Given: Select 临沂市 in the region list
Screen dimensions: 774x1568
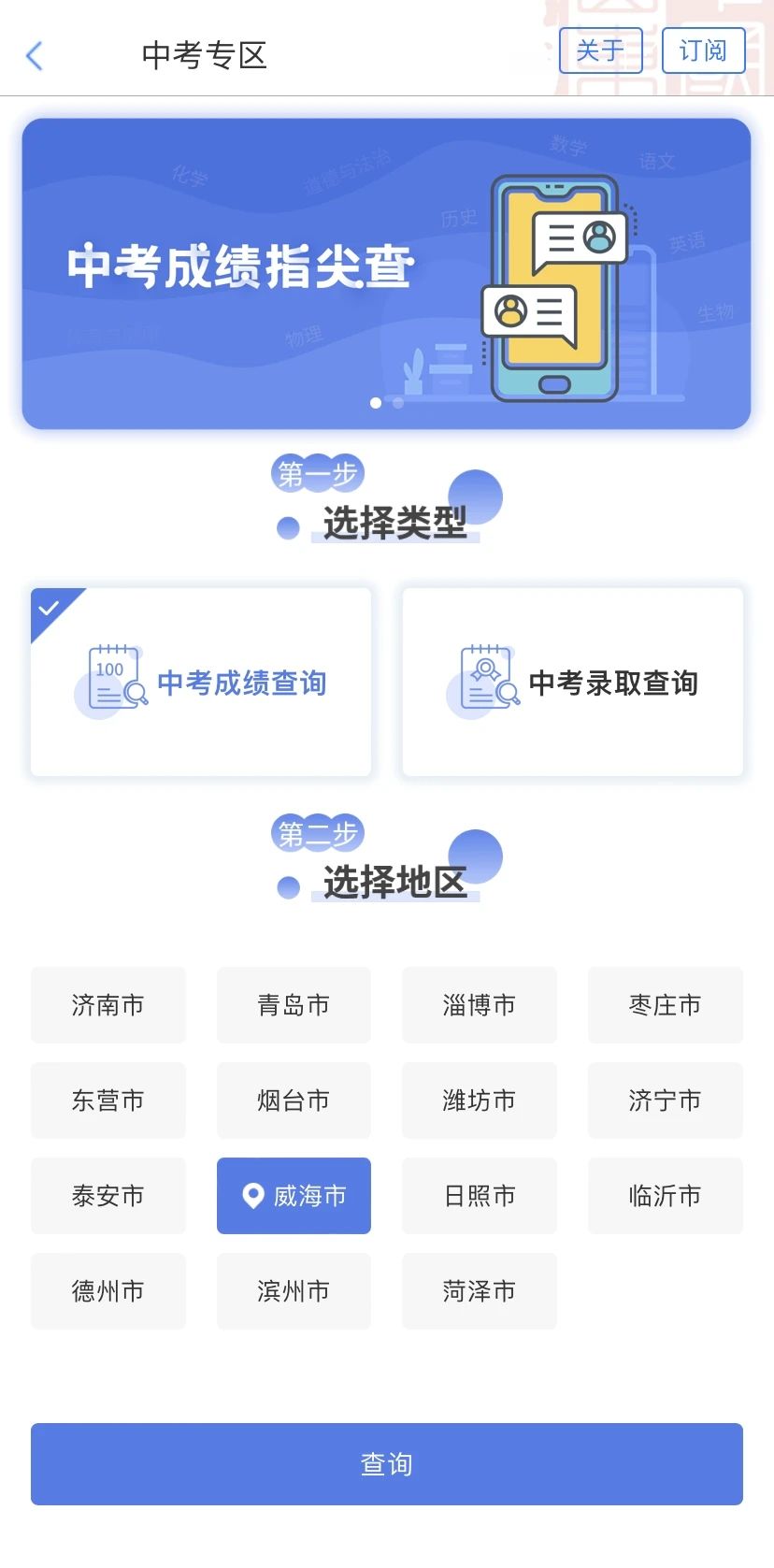Looking at the screenshot, I should click(x=665, y=1196).
